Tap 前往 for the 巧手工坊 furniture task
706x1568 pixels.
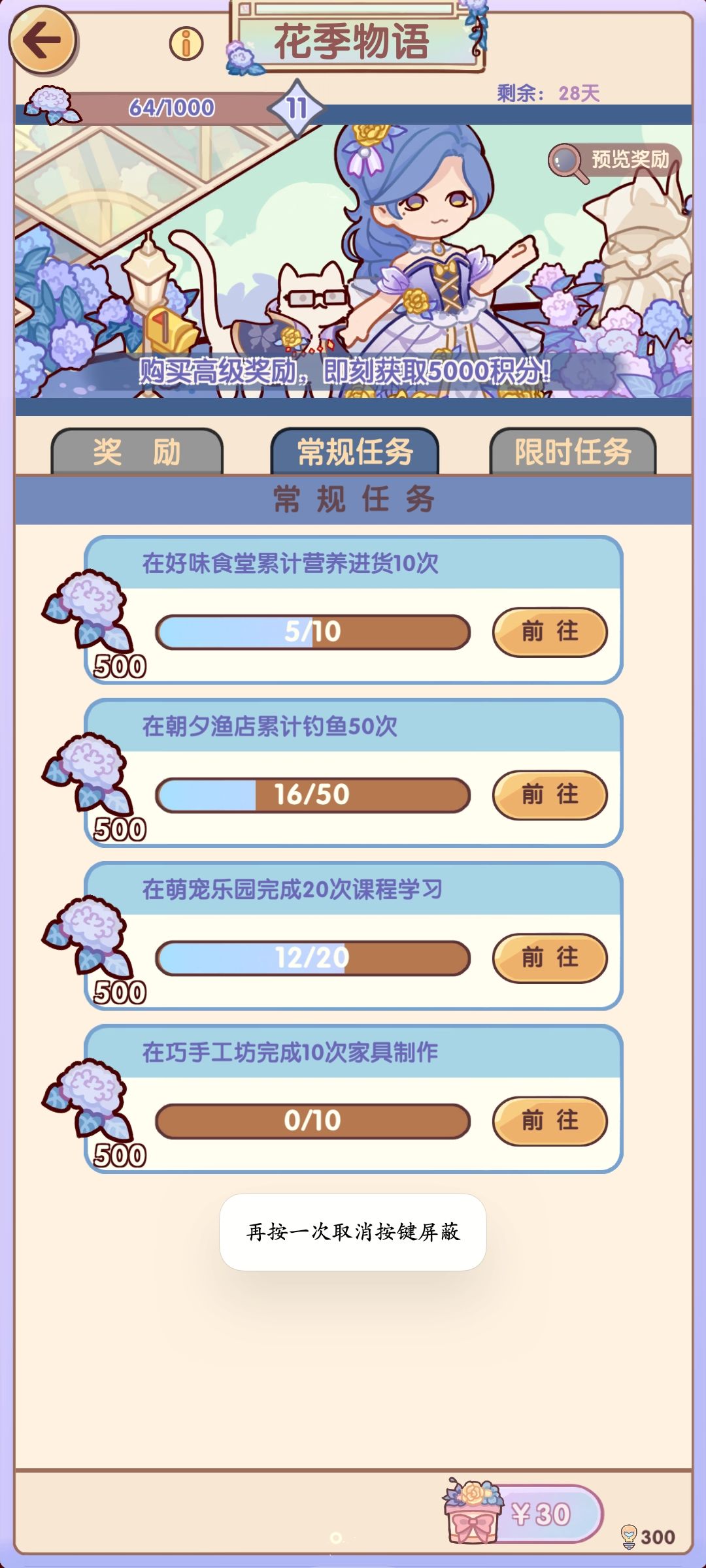(x=550, y=1121)
